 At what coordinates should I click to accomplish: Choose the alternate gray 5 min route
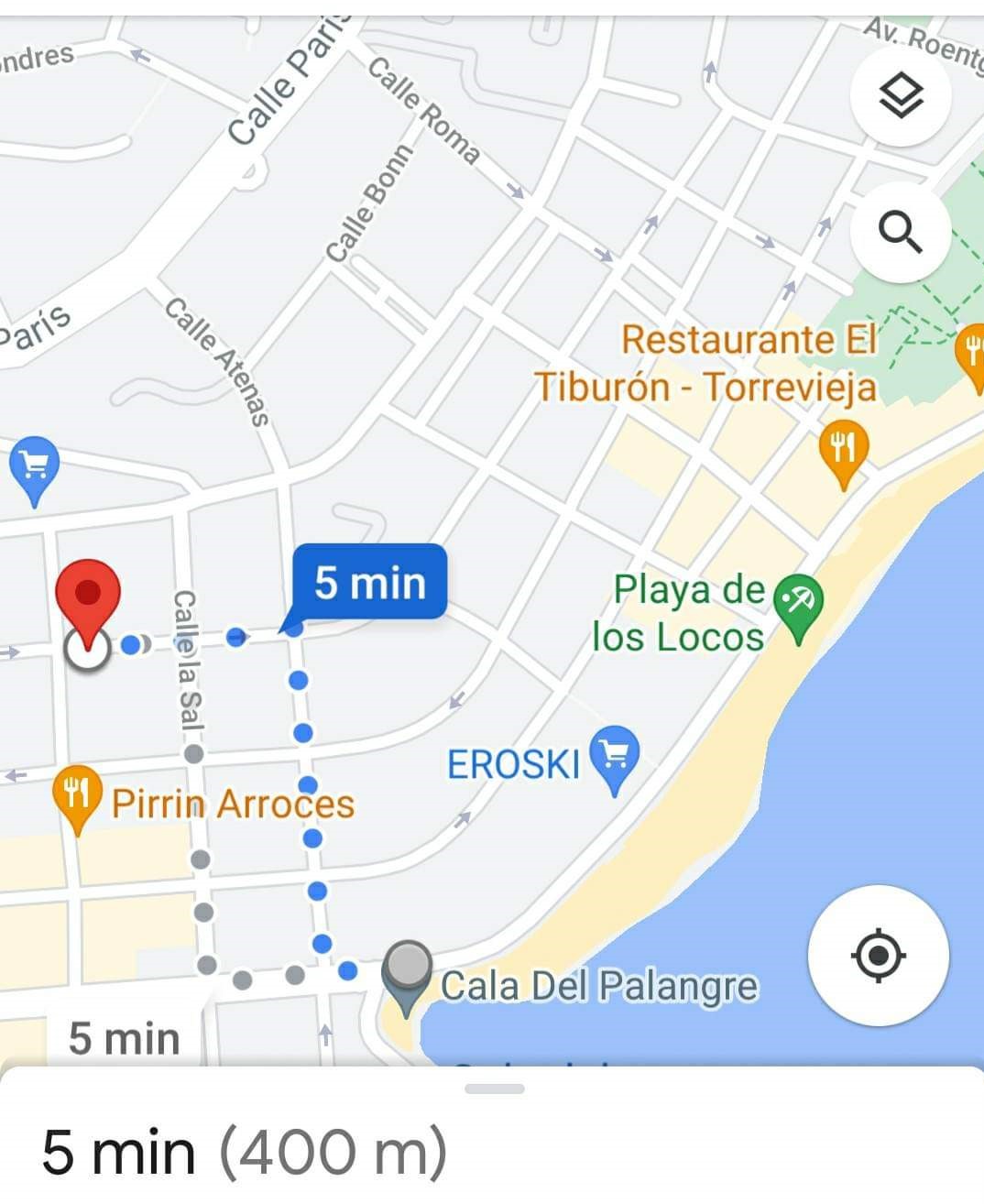pyautogui.click(x=125, y=1038)
